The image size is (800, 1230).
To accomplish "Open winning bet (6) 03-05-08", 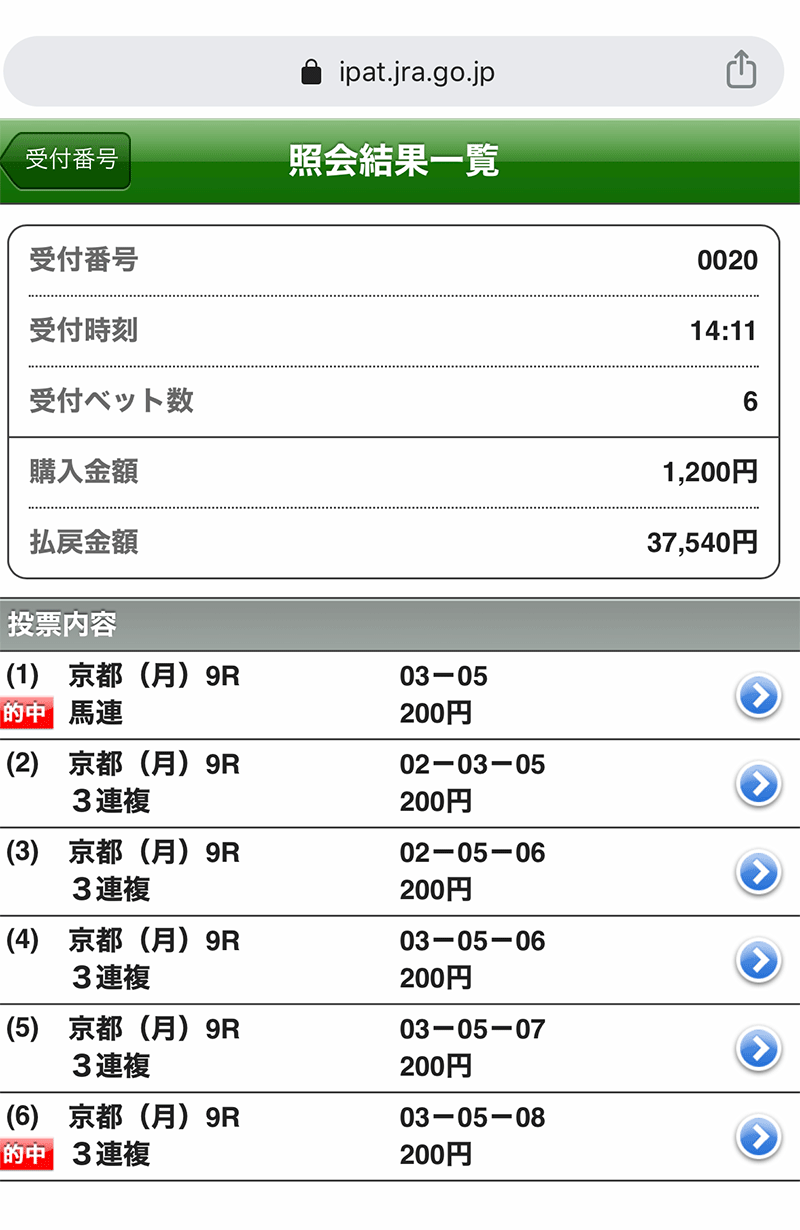I will (x=759, y=1136).
